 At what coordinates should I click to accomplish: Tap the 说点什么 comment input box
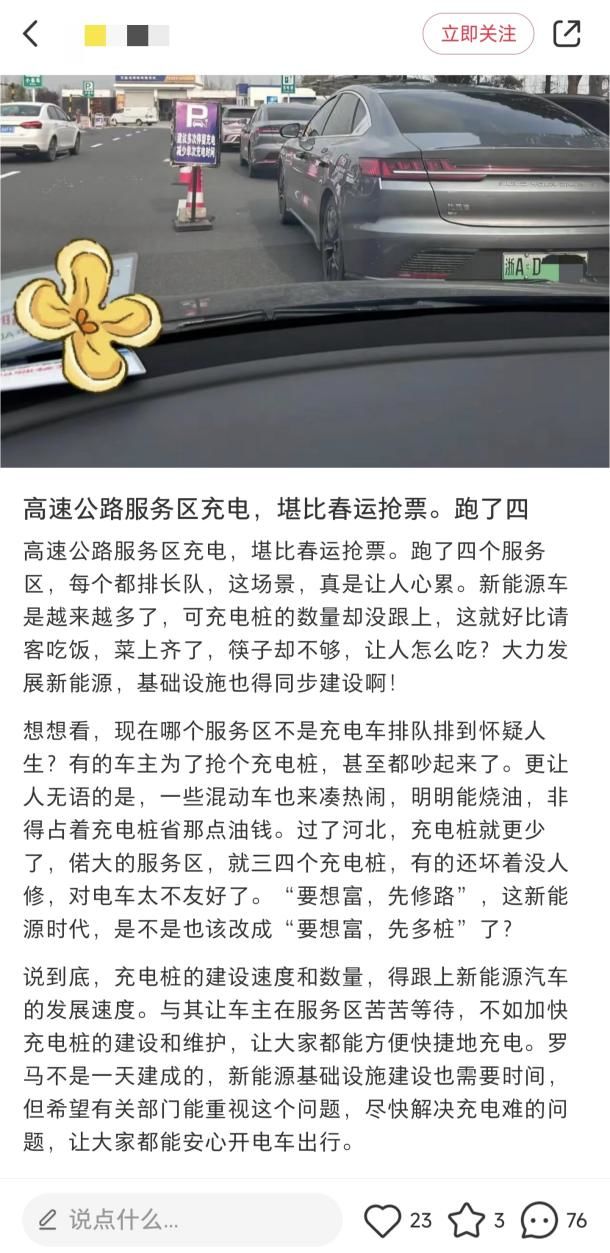(x=182, y=1219)
